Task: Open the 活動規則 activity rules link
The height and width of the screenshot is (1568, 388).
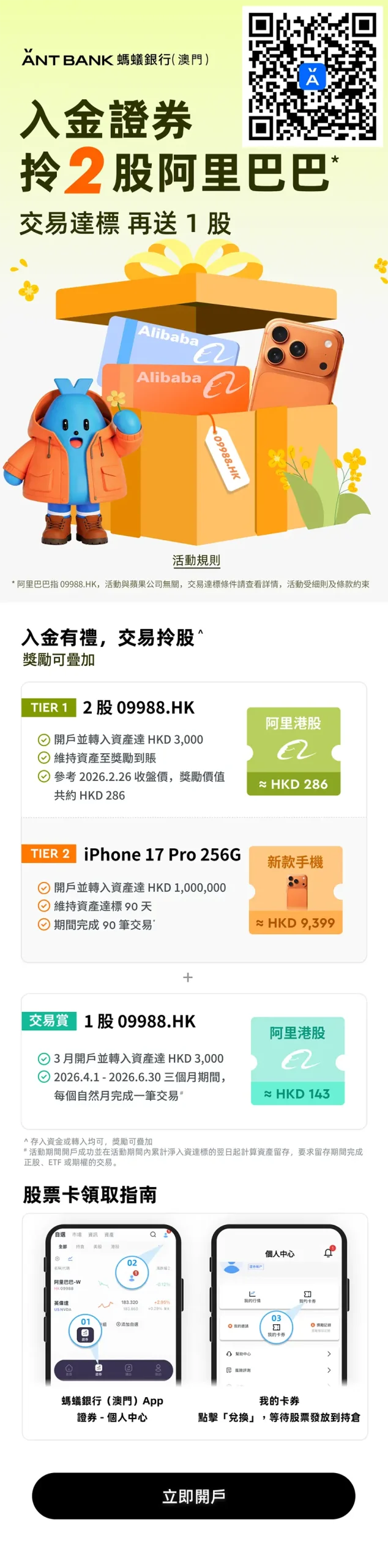Action: [196, 560]
